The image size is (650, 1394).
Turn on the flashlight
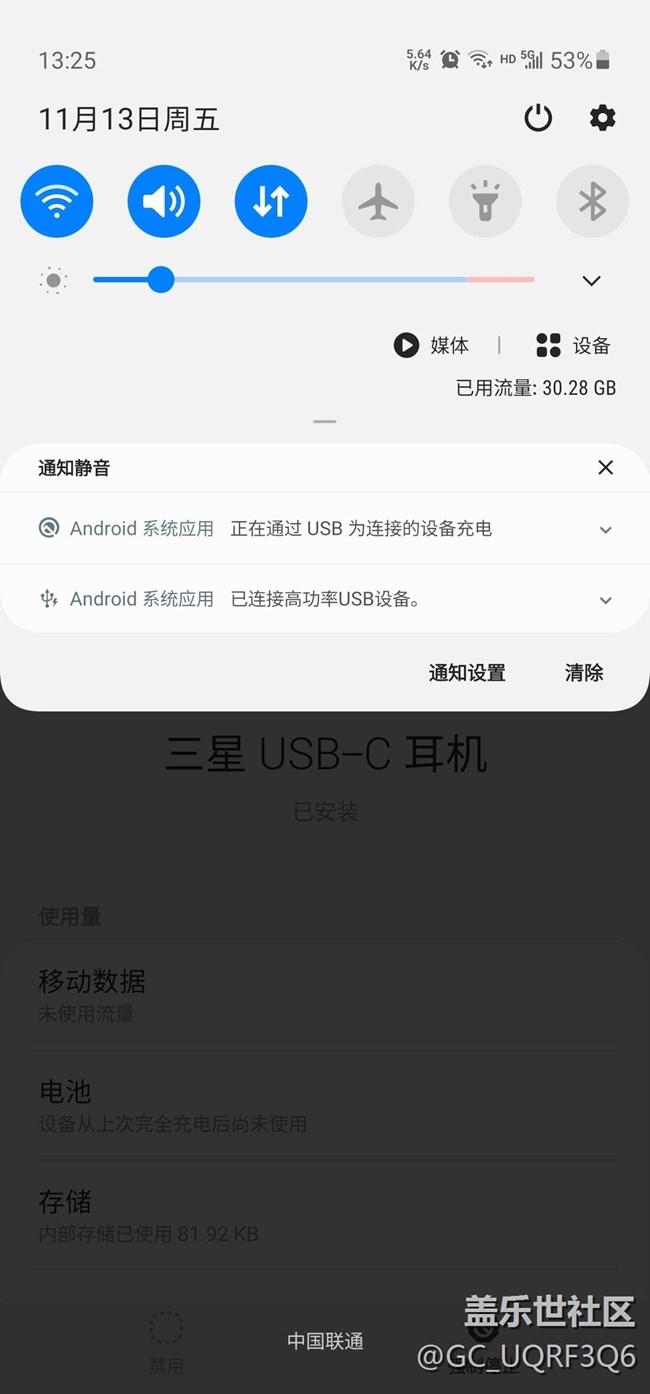[485, 201]
